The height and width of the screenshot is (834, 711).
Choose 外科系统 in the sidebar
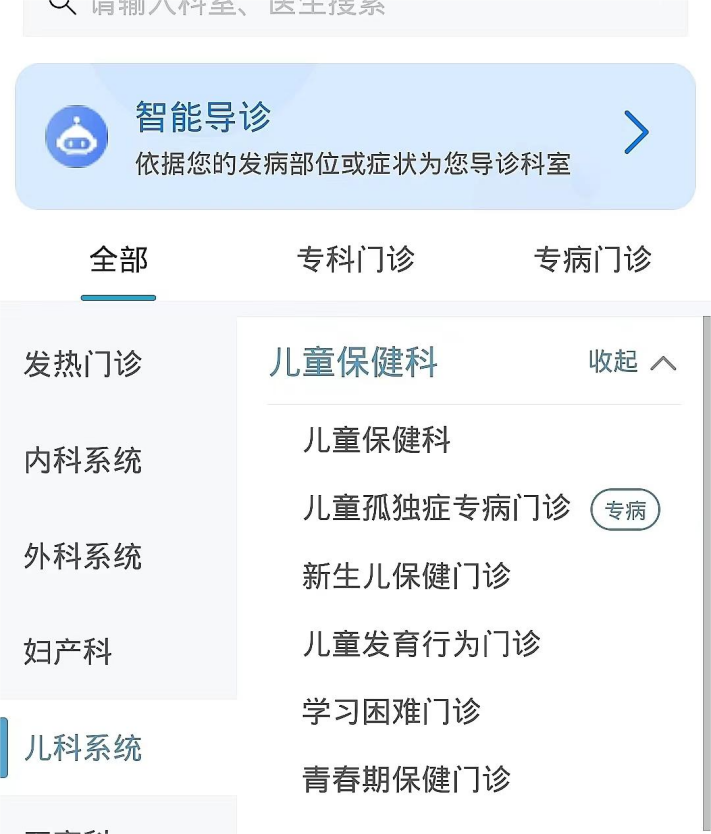pos(83,557)
